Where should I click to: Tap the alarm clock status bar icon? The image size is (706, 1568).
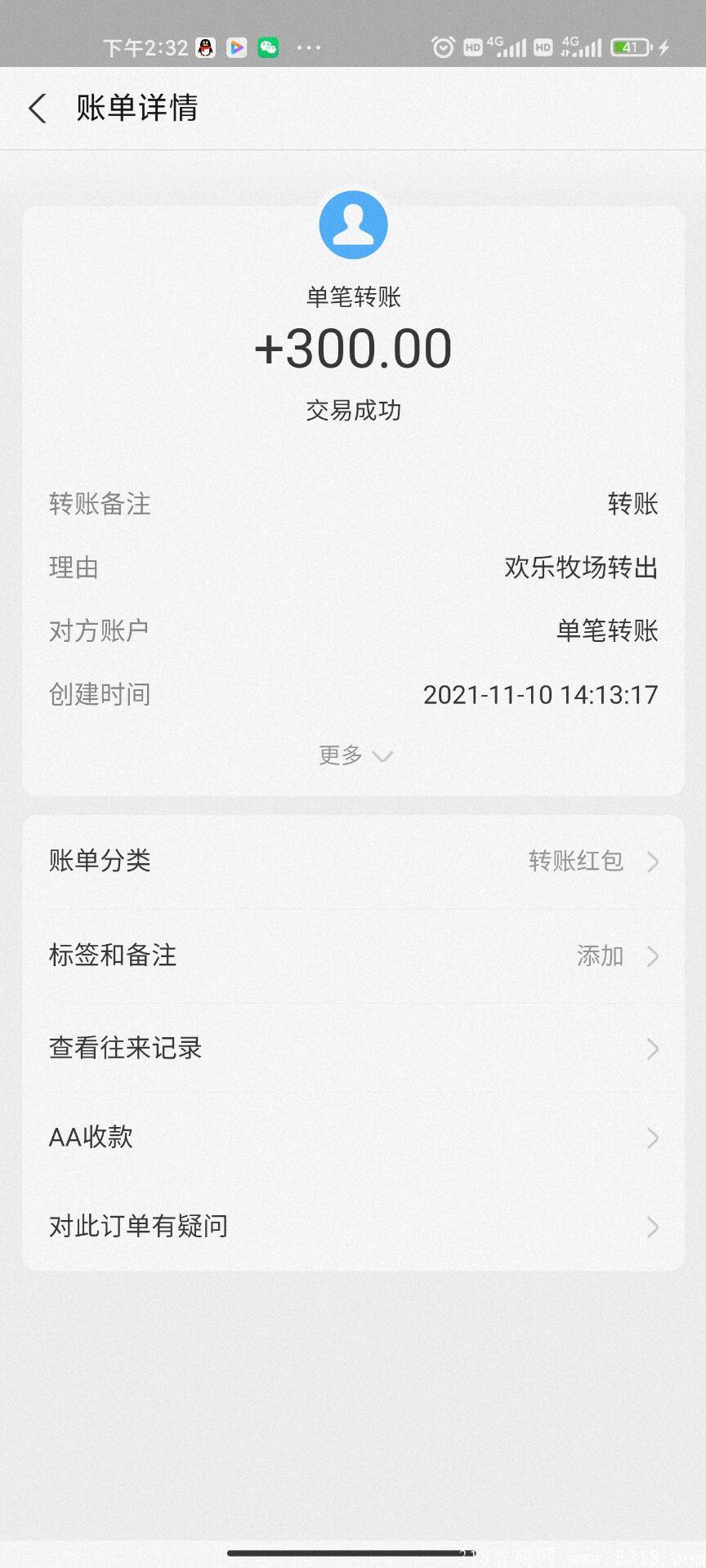(442, 47)
